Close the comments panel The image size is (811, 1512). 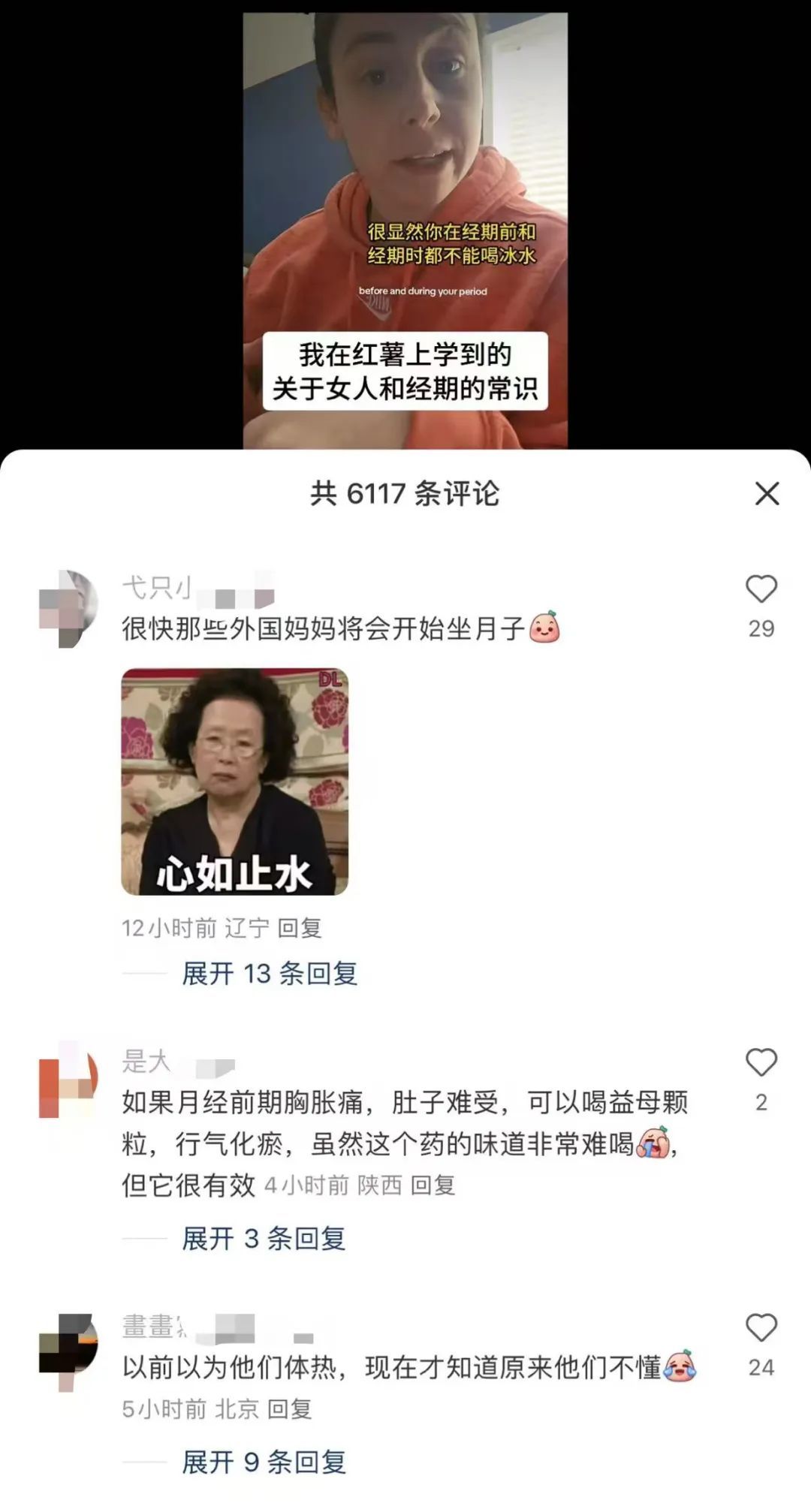pyautogui.click(x=767, y=494)
